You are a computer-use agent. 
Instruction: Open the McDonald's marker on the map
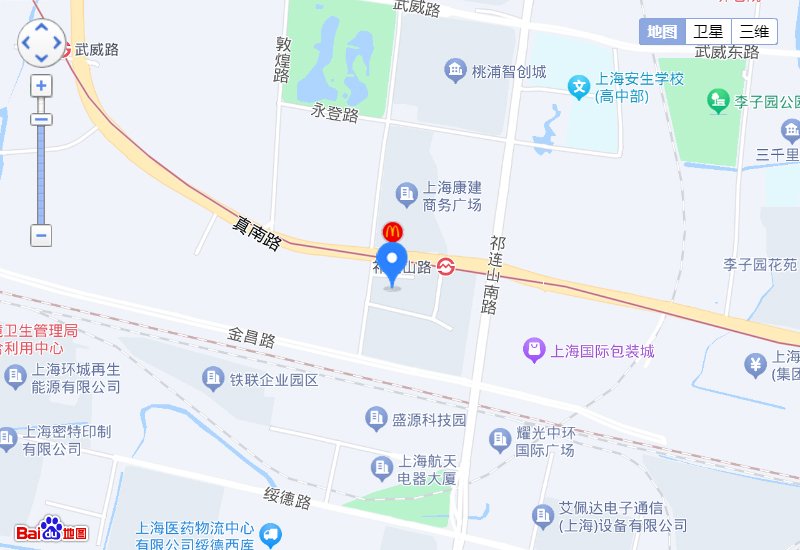[x=391, y=232]
